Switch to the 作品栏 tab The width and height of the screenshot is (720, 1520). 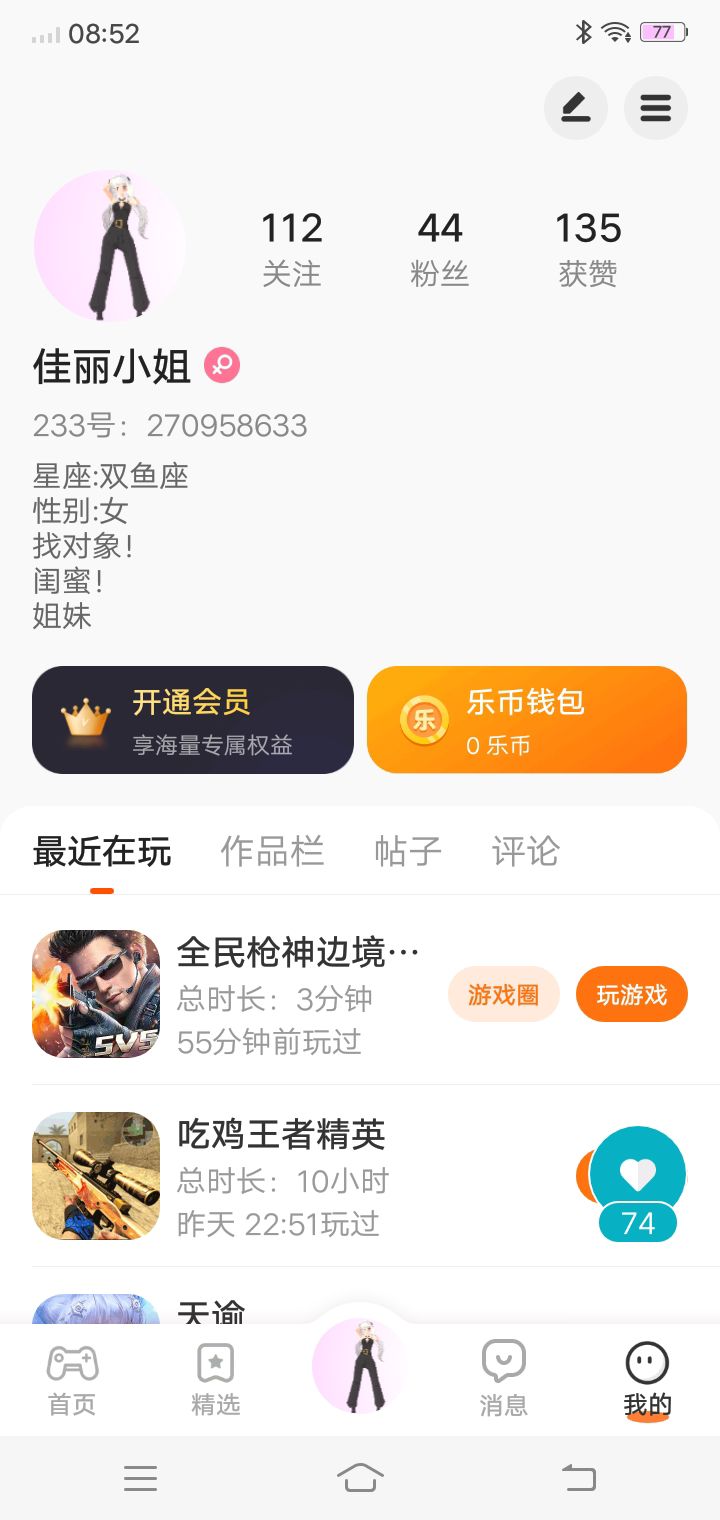click(272, 852)
